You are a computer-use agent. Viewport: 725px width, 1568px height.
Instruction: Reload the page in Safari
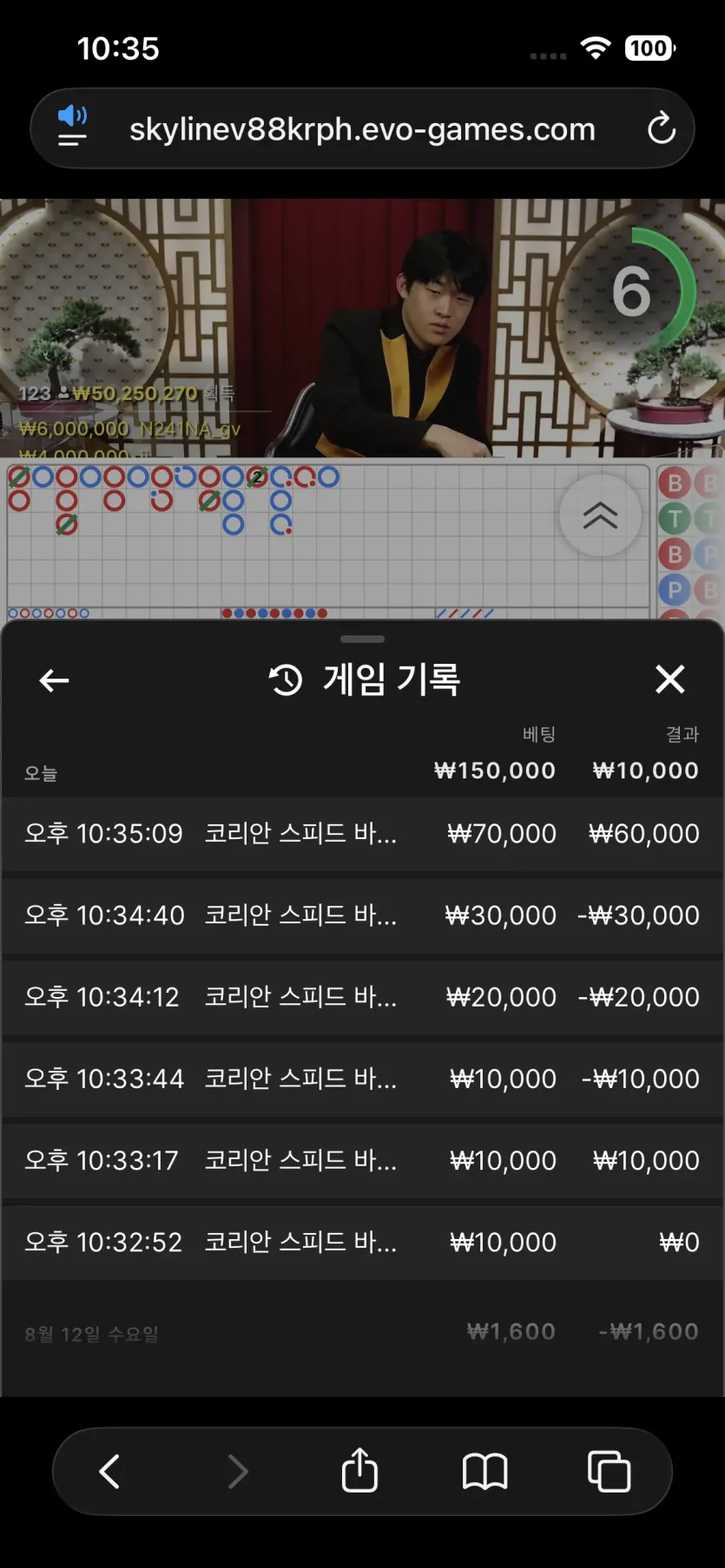tap(662, 129)
